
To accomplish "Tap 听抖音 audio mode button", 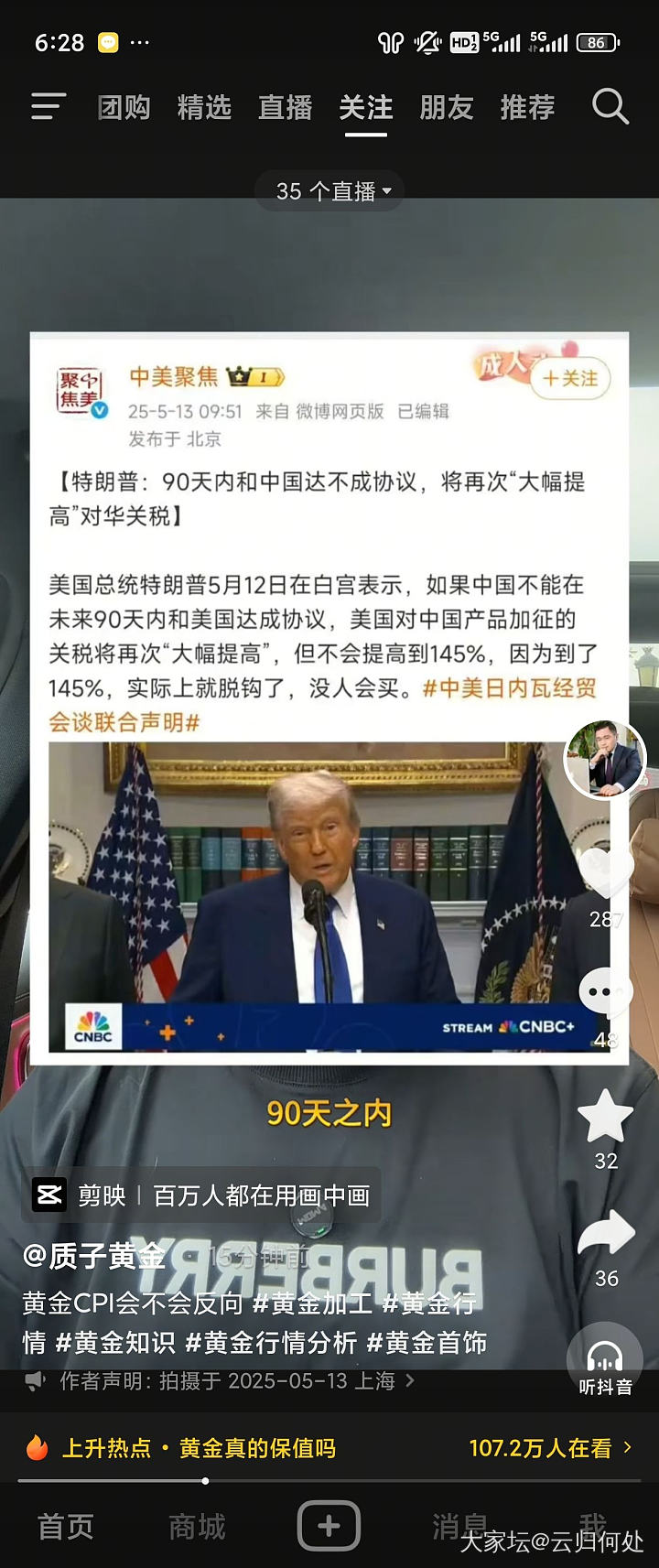I will pyautogui.click(x=605, y=1360).
